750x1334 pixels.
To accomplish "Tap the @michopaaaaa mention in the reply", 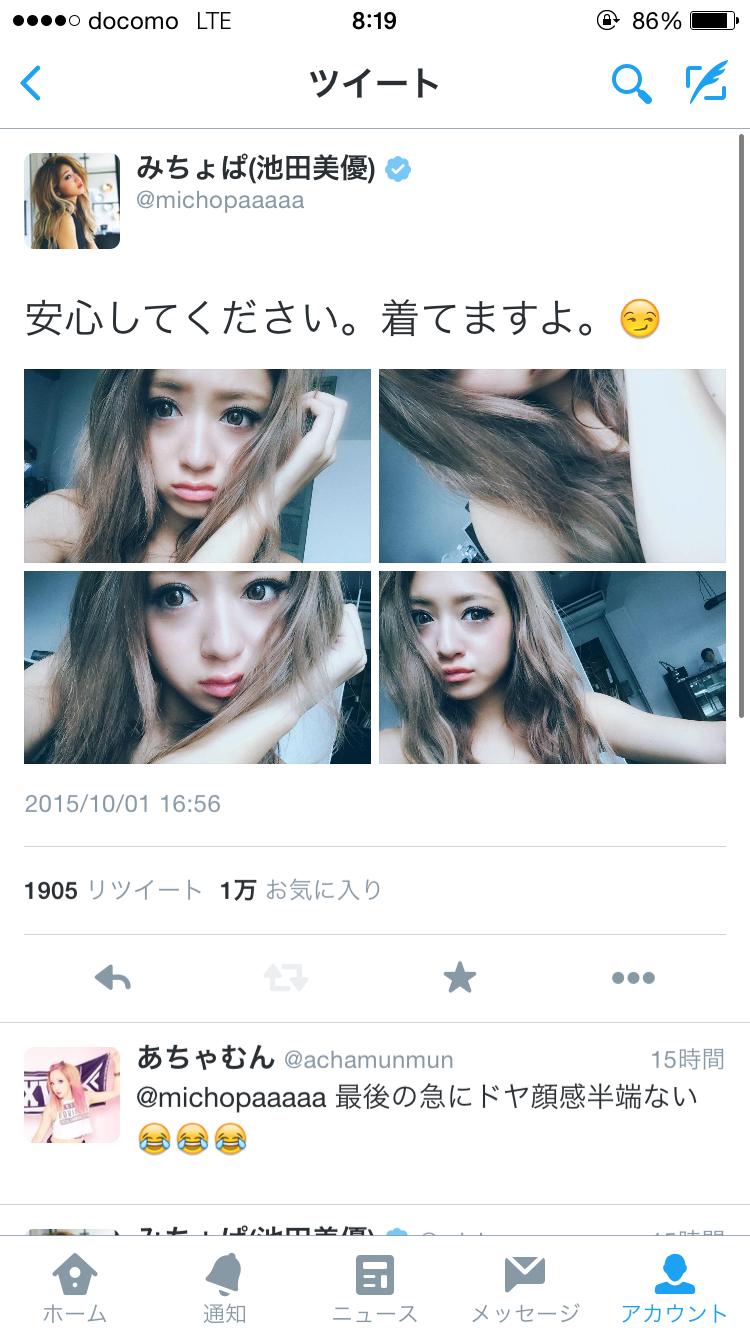I will coord(231,1097).
